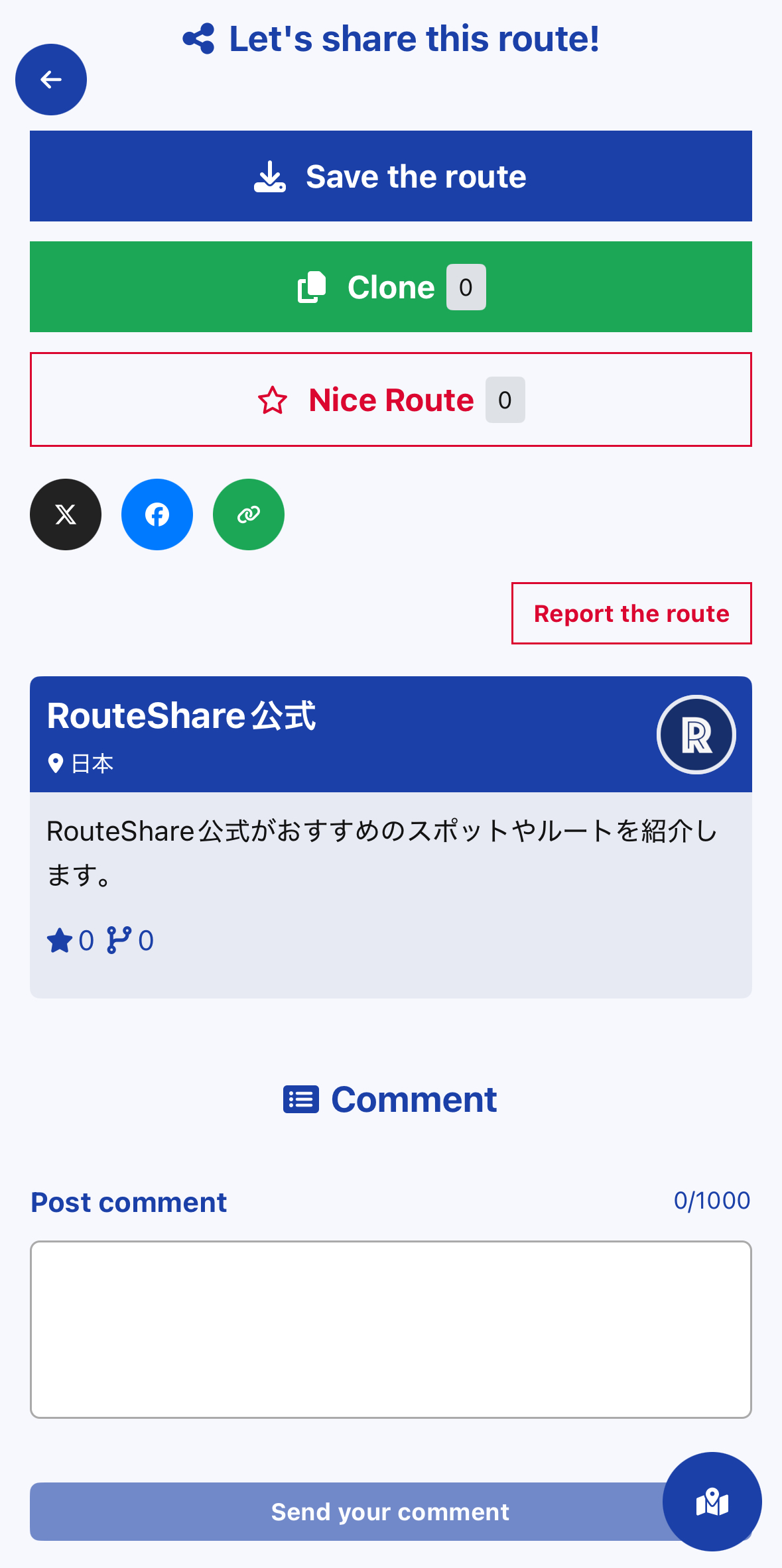This screenshot has height=1568, width=782.
Task: Open the floating map button
Action: 712,1502
